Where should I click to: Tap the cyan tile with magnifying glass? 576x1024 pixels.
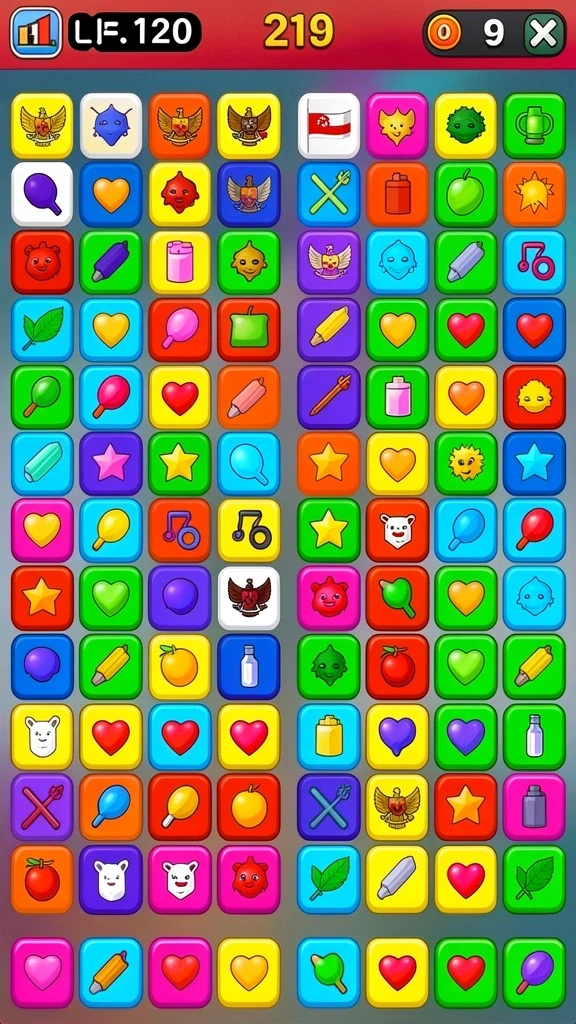249,462
